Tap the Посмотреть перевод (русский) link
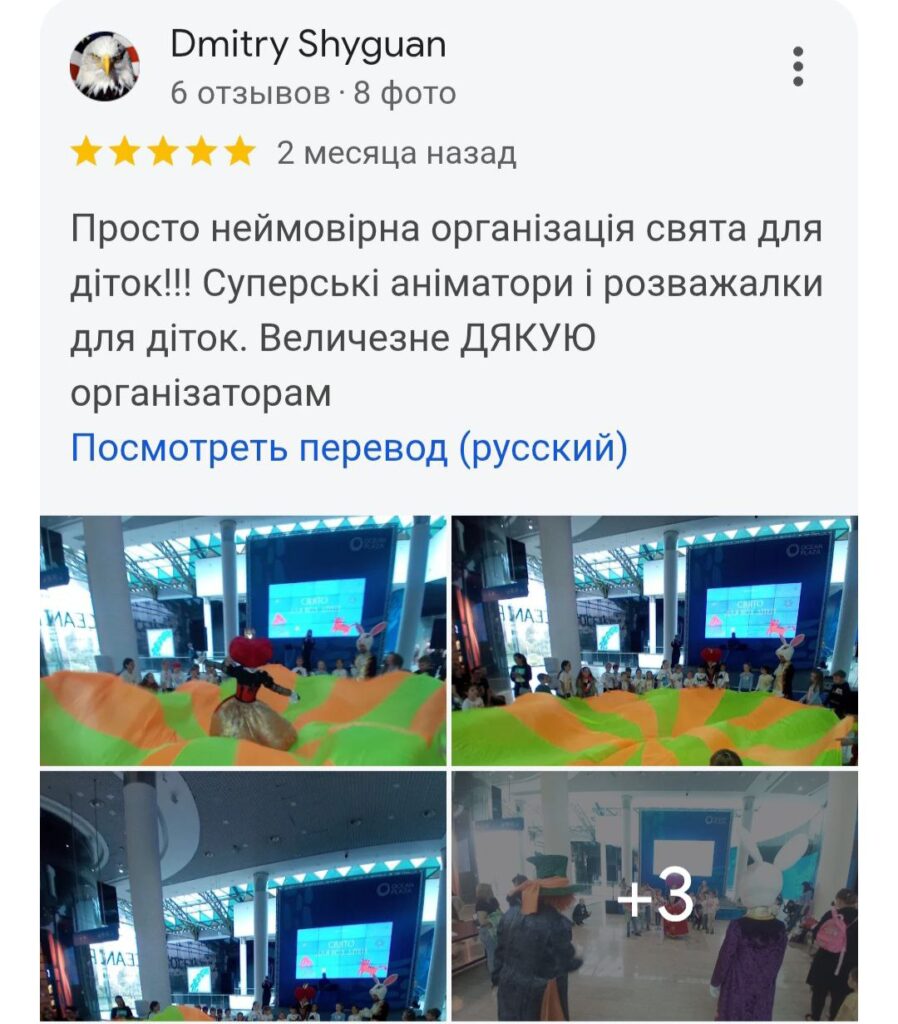The image size is (898, 1024). tap(349, 449)
